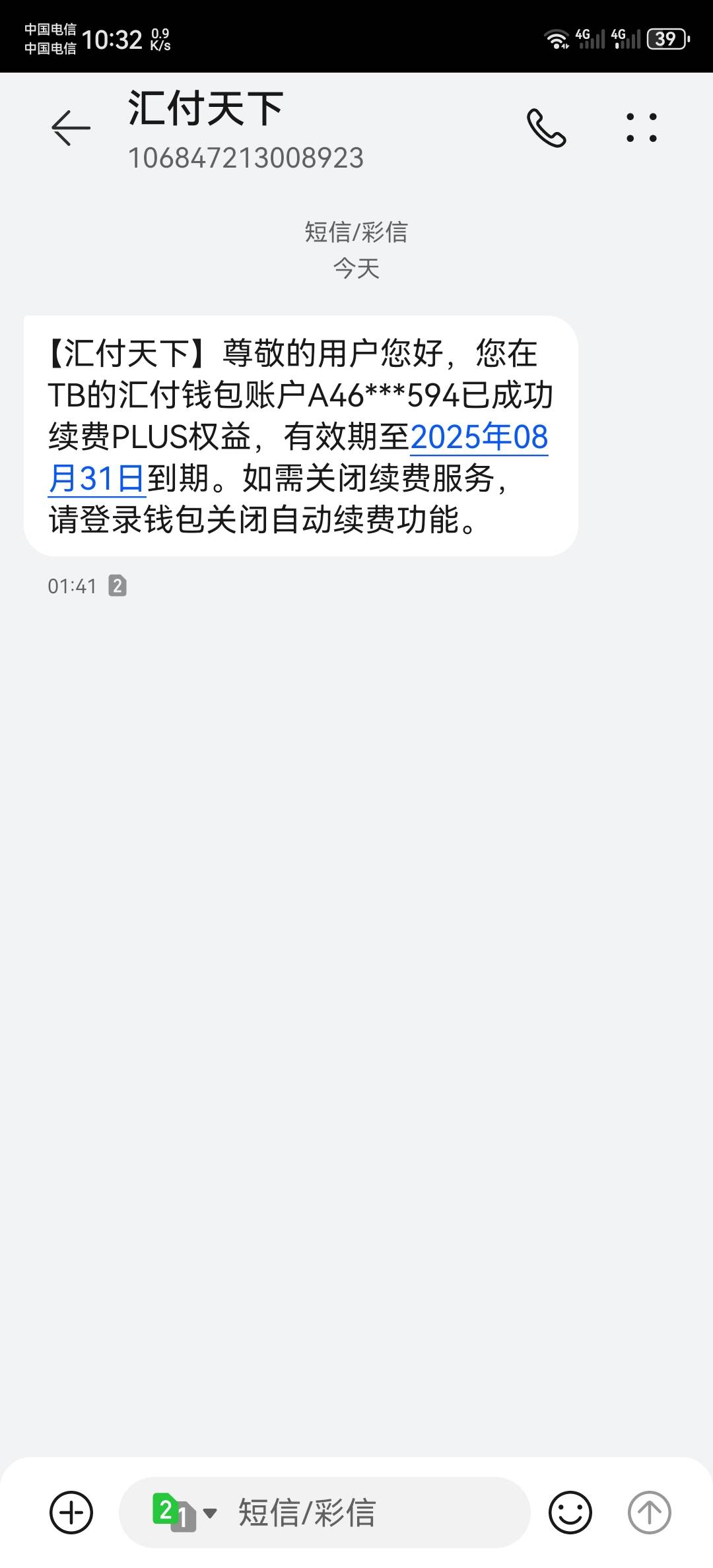Call the sender 汇付天下
This screenshot has width=713, height=1568.
tap(546, 127)
